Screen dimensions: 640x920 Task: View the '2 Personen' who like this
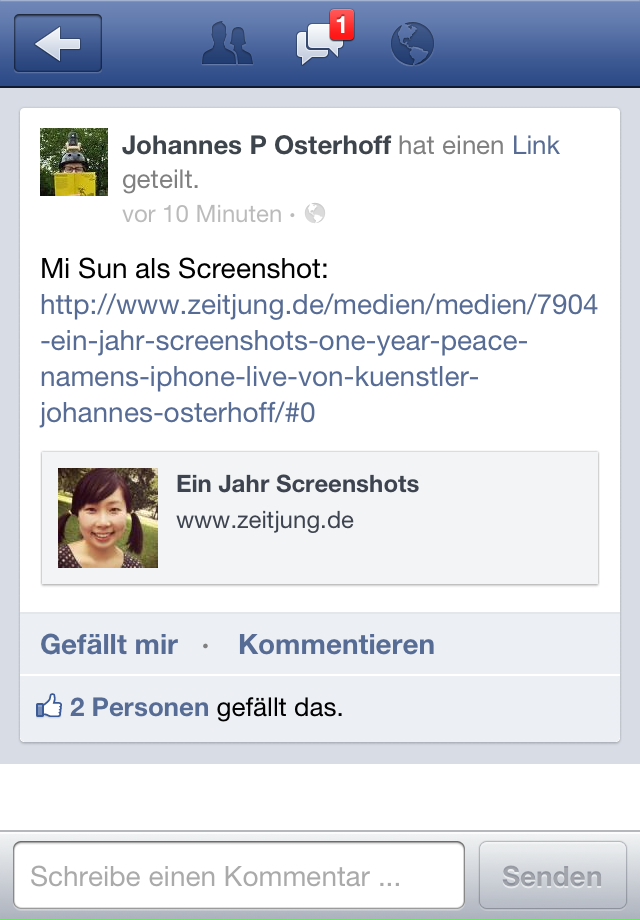[139, 708]
